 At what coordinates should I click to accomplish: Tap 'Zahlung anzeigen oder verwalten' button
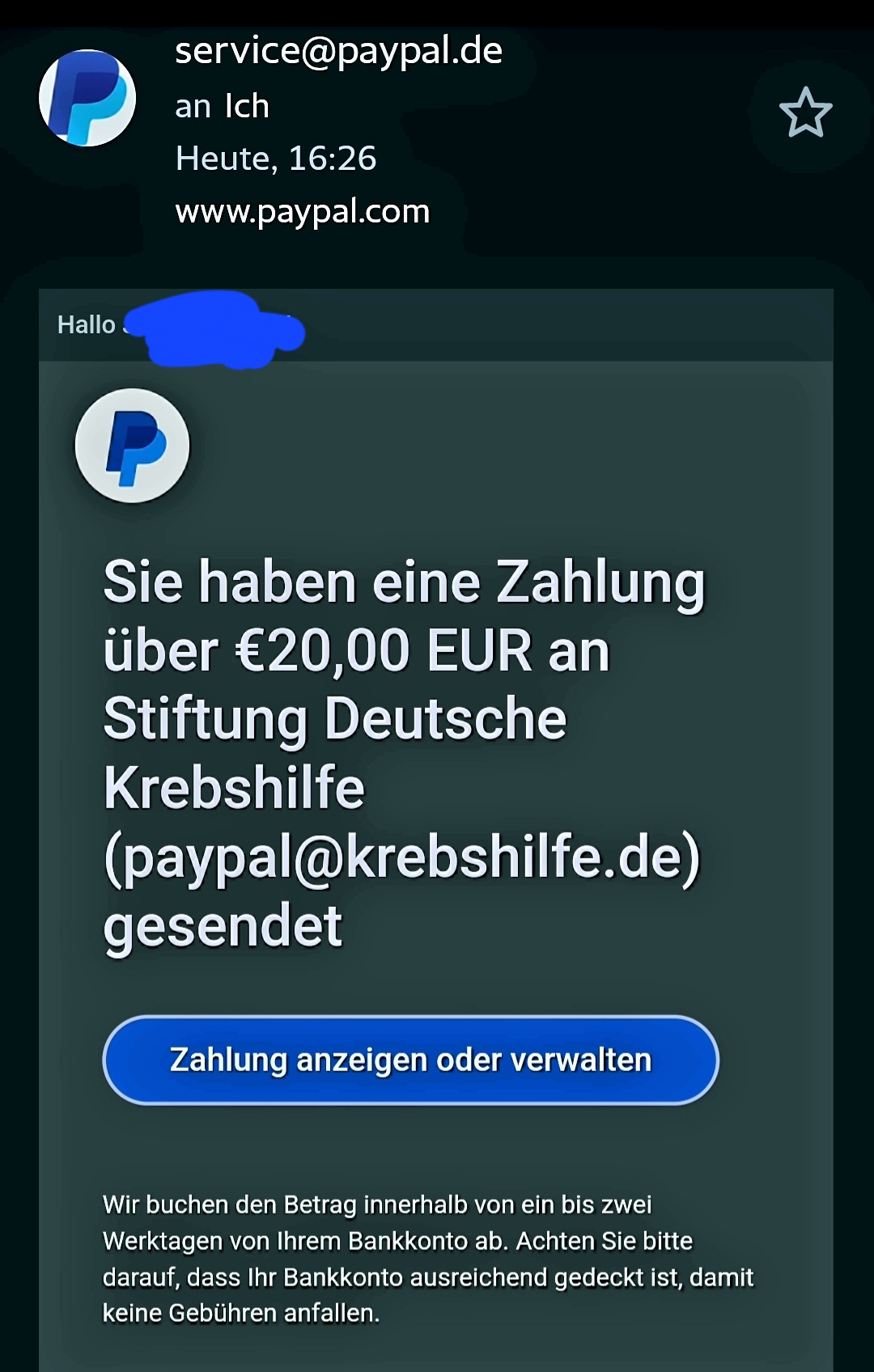410,1060
